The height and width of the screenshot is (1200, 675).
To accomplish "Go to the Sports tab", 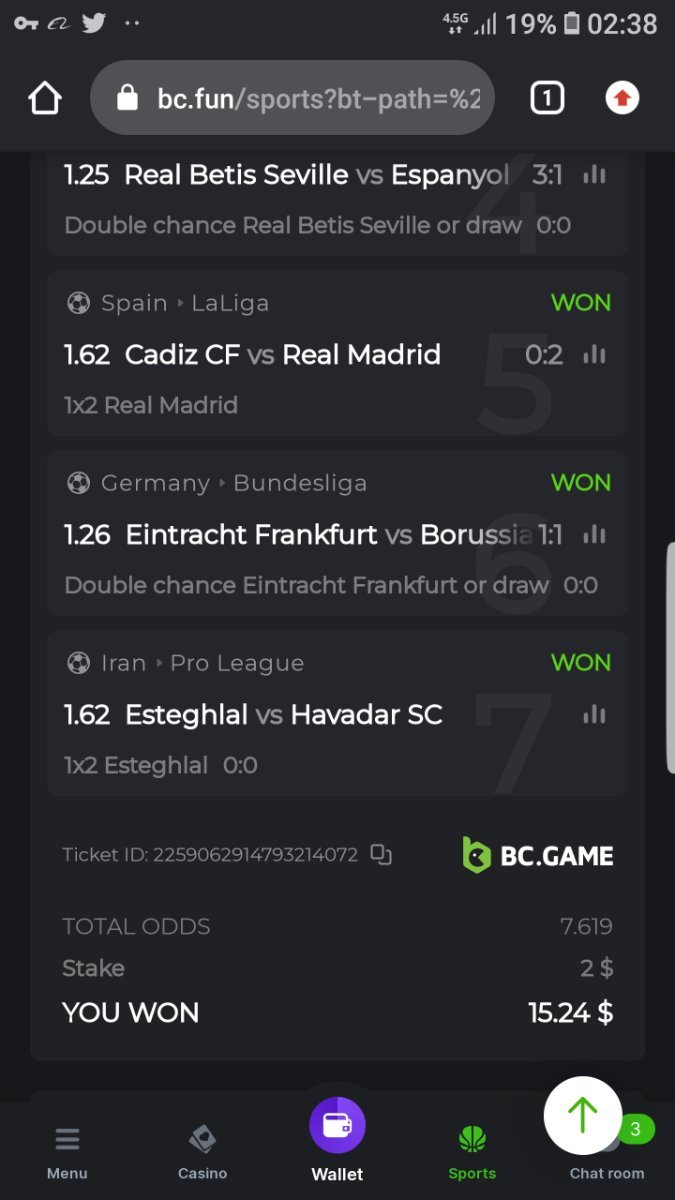I will (x=472, y=1152).
